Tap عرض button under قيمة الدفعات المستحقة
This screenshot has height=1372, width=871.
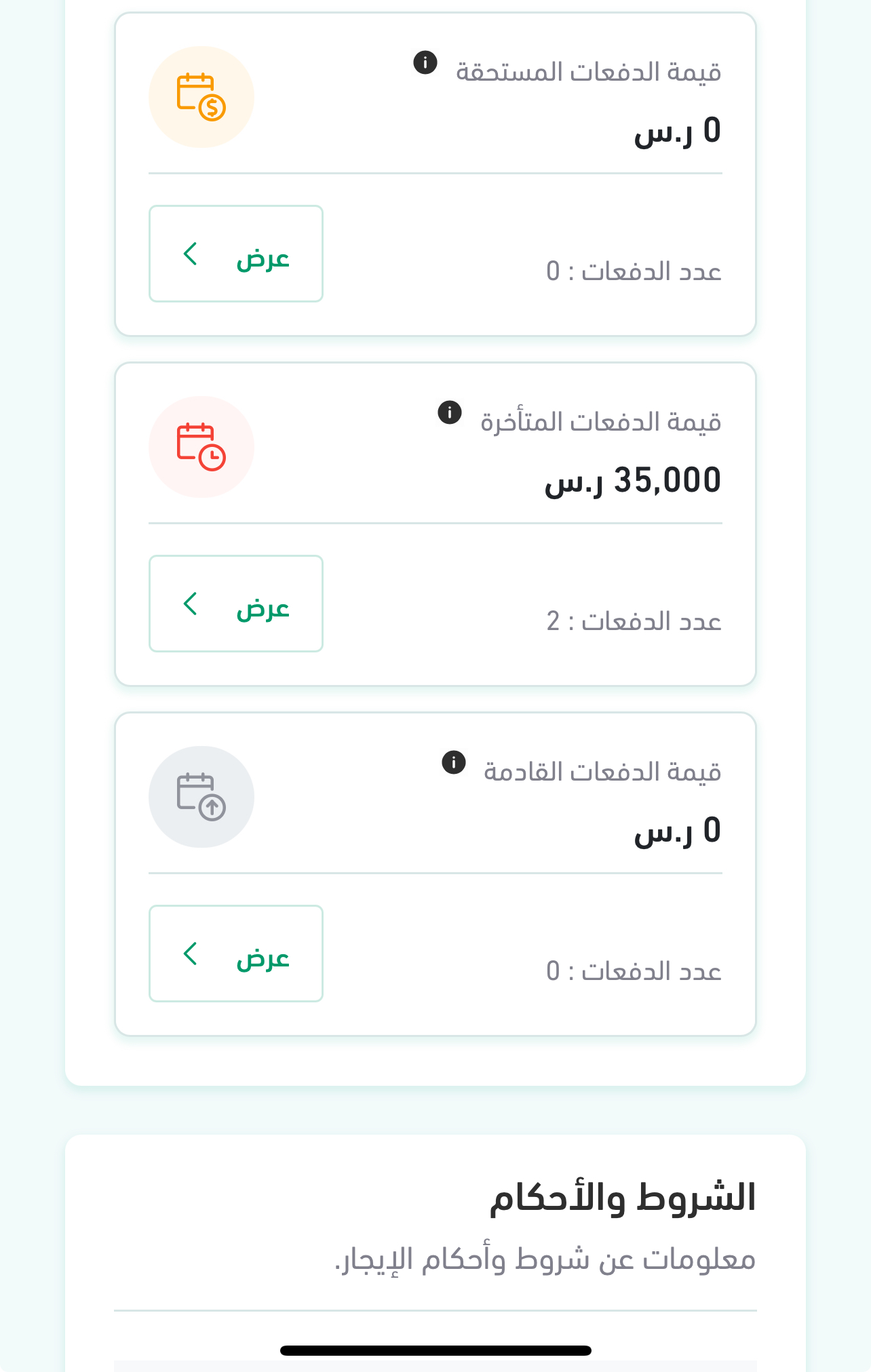tap(235, 254)
